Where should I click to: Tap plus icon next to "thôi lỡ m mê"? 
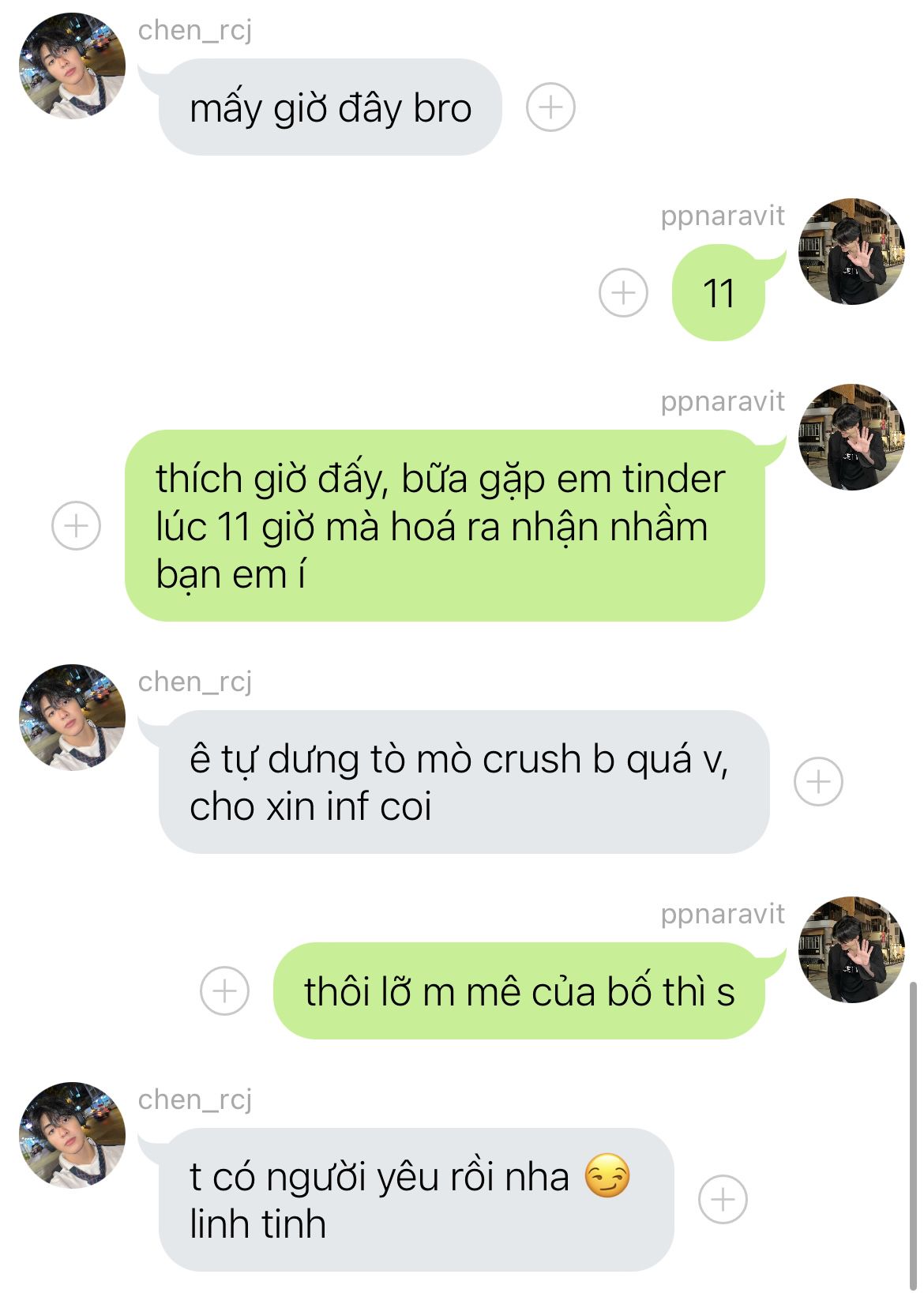pos(224,990)
